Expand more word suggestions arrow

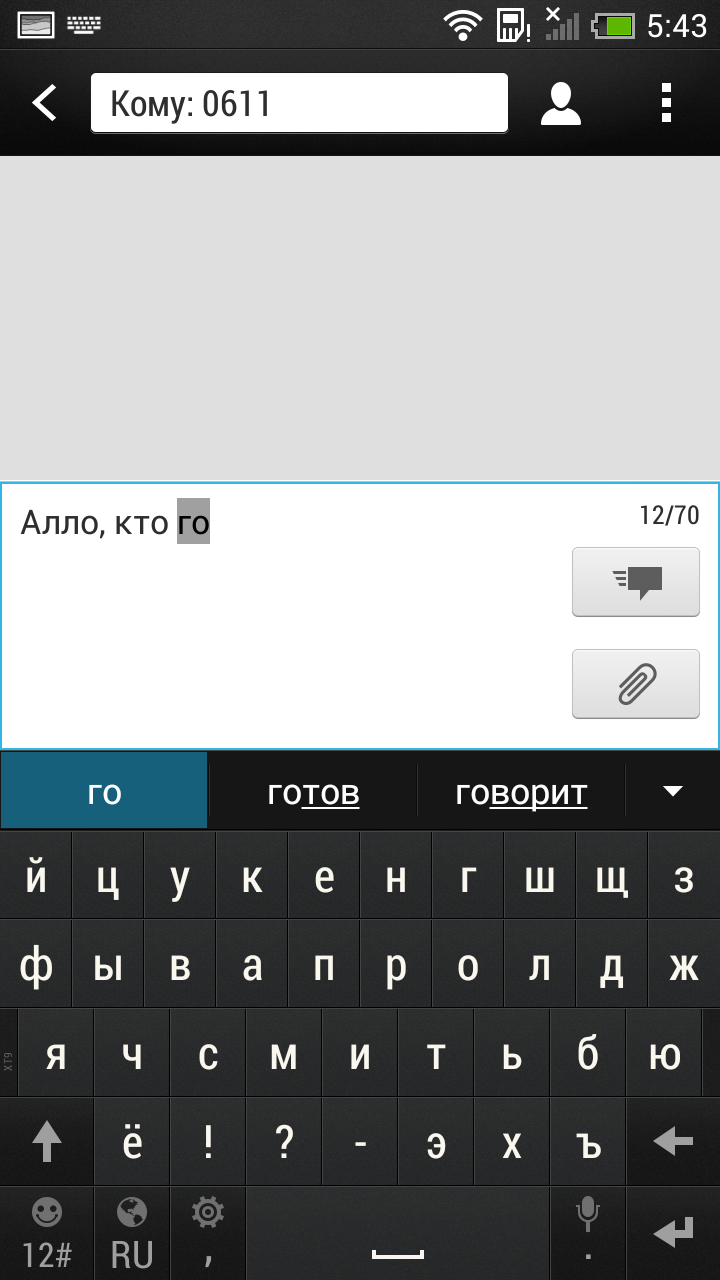tap(673, 792)
